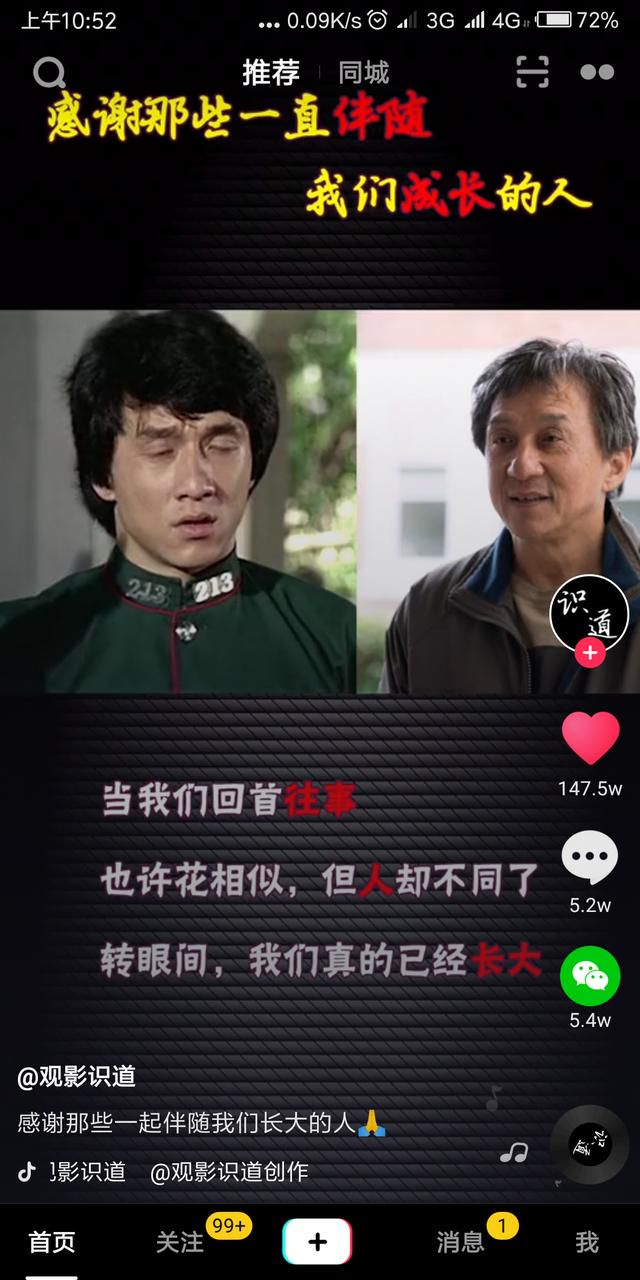Create a new video with plus button
Screen dimensions: 640x1280
[x=317, y=1242]
